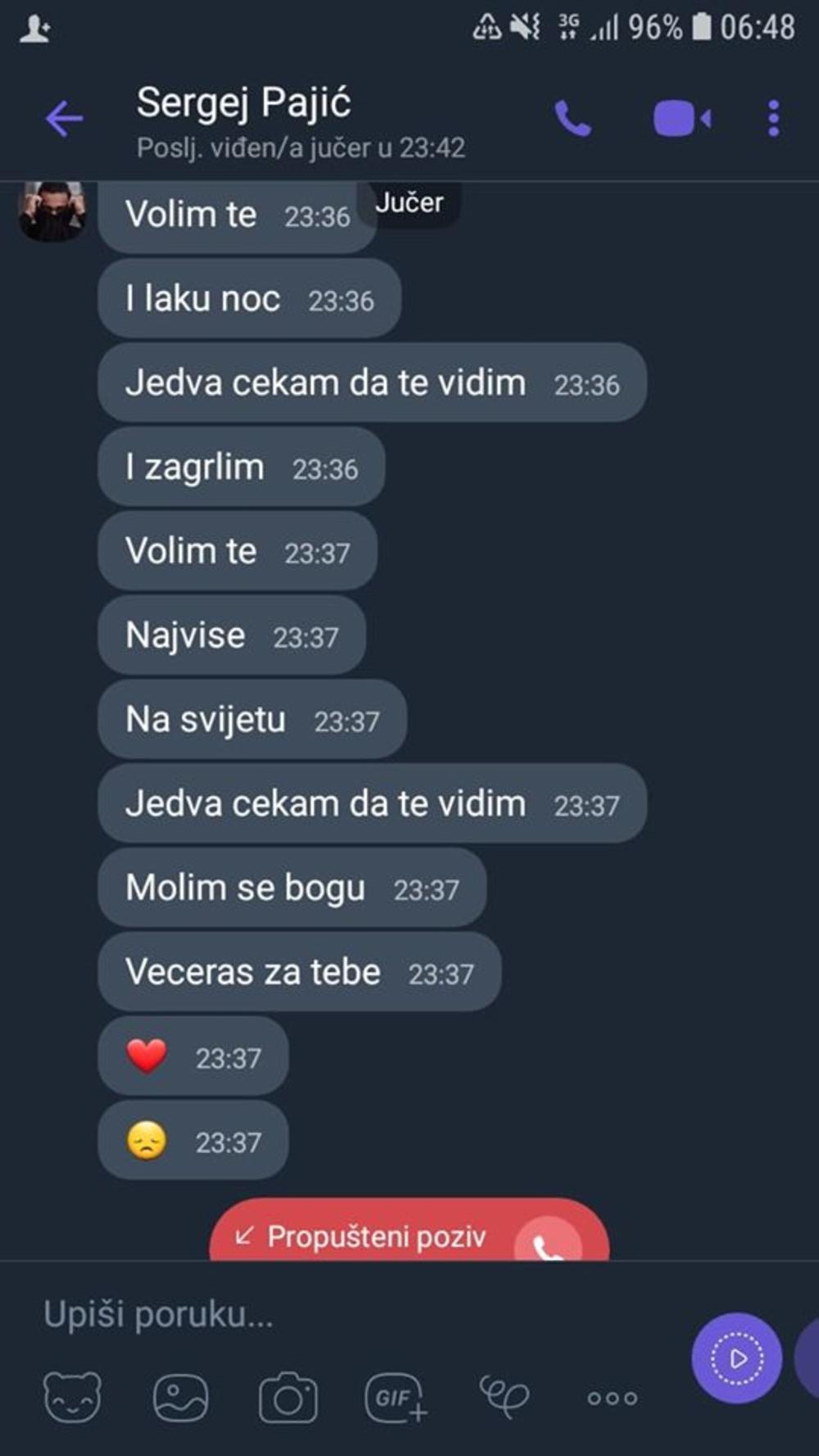Image resolution: width=819 pixels, height=1456 pixels.
Task: Tap the purple instant video message button
Action: coord(736,1359)
